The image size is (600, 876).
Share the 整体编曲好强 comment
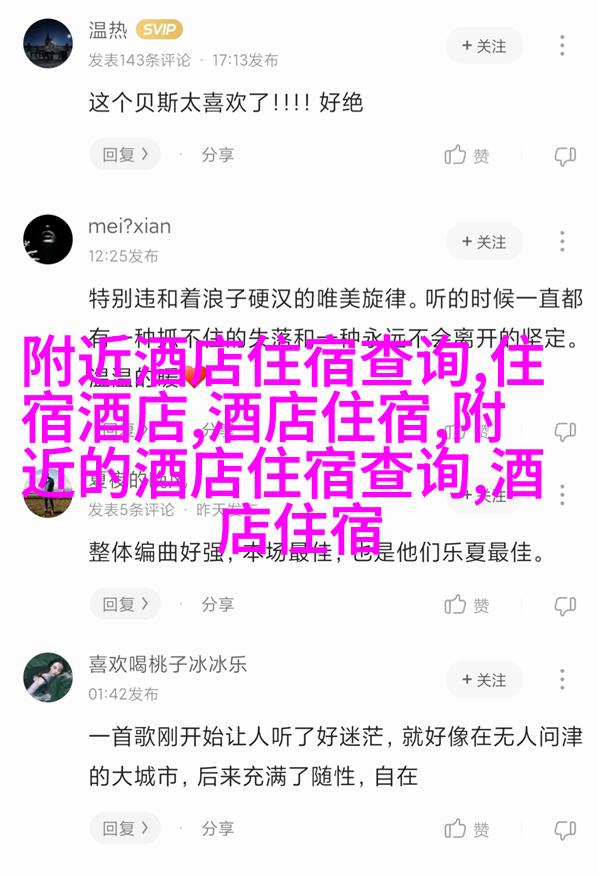point(217,604)
